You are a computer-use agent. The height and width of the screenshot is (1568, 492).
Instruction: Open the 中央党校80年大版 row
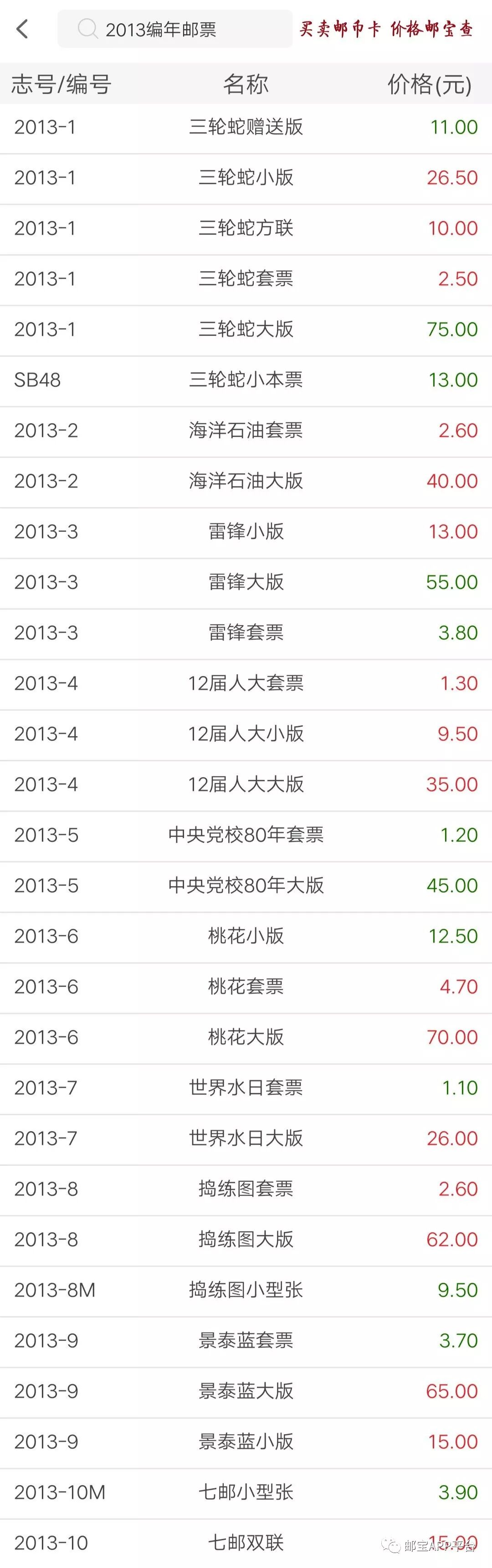tap(246, 885)
